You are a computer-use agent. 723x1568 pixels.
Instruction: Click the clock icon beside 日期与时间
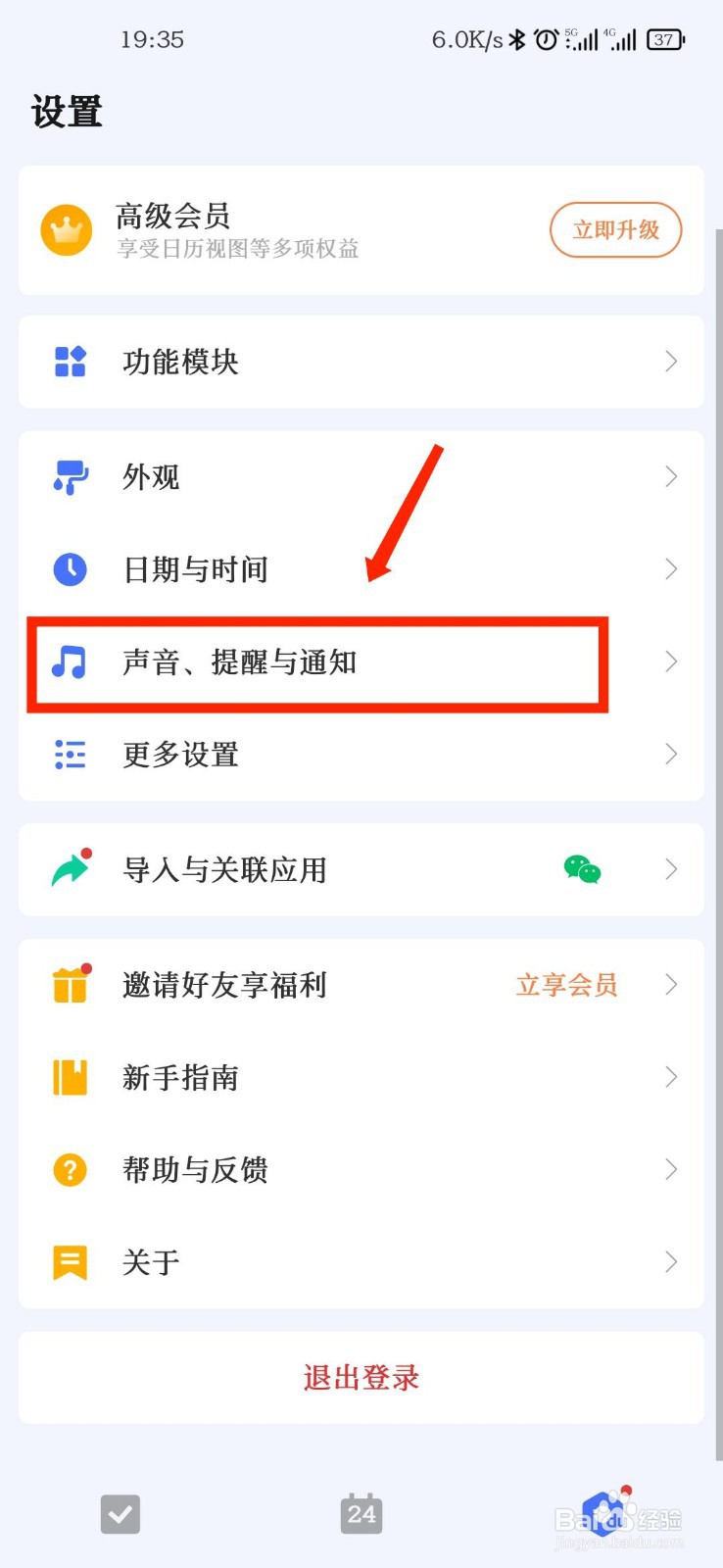click(x=70, y=569)
